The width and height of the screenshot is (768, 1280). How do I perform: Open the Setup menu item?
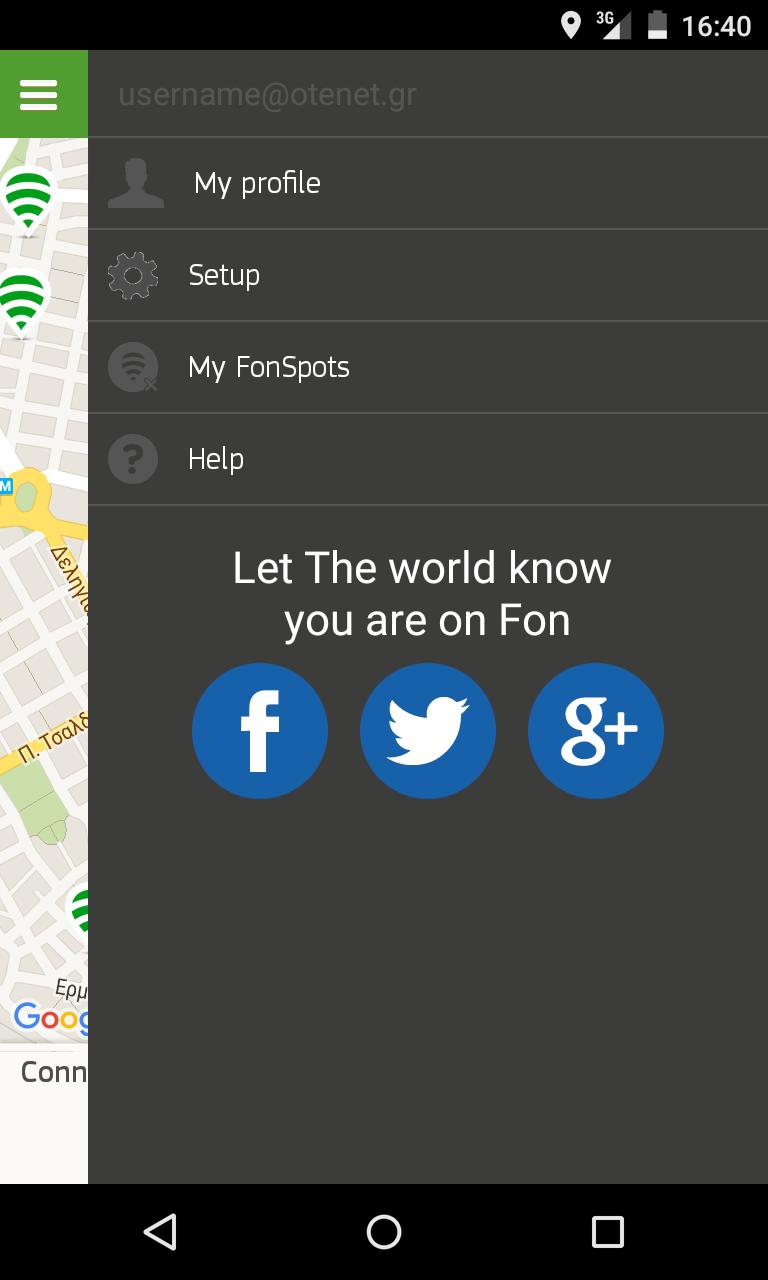click(224, 275)
